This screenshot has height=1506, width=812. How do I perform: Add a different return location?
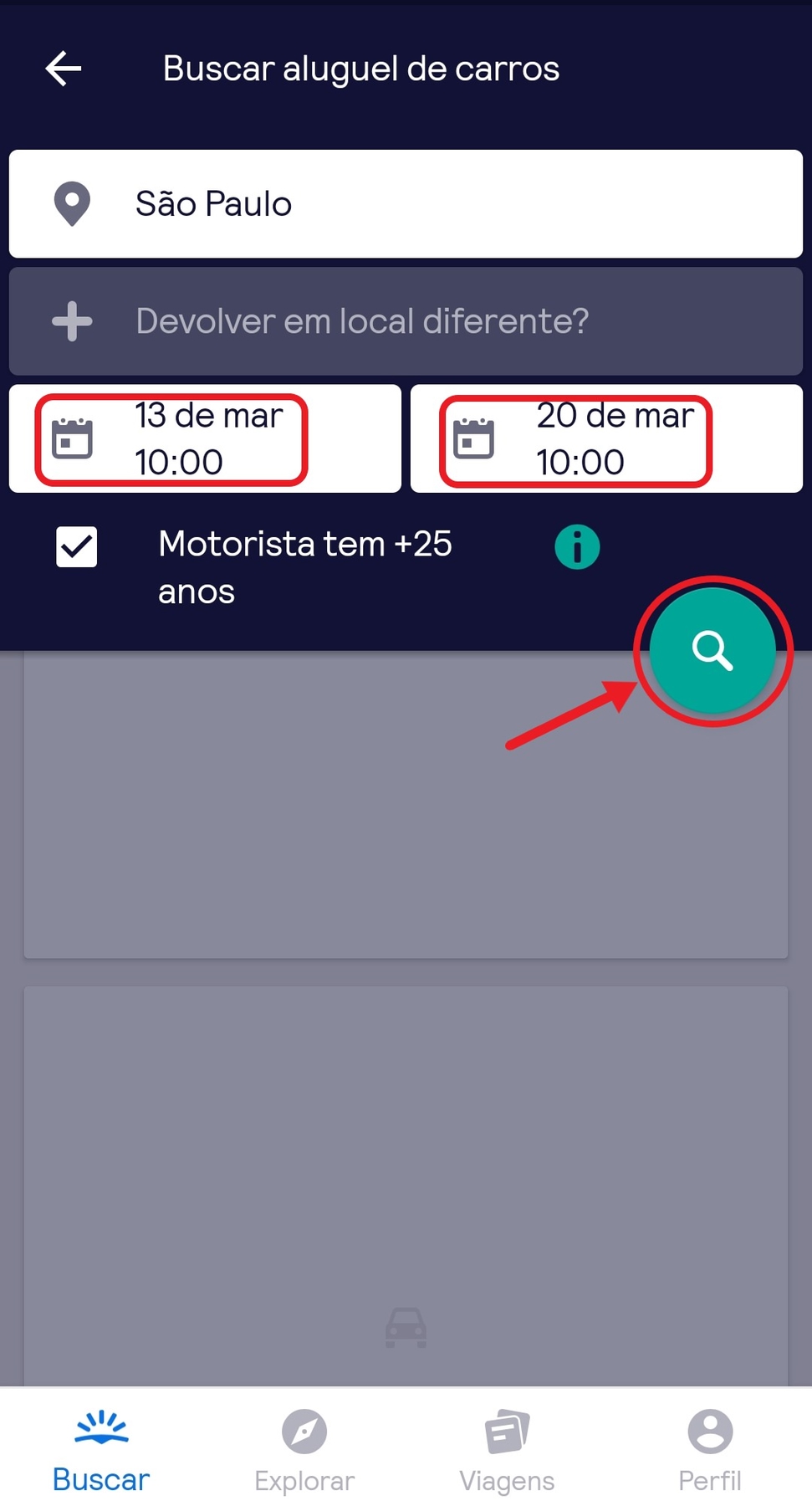coord(406,321)
